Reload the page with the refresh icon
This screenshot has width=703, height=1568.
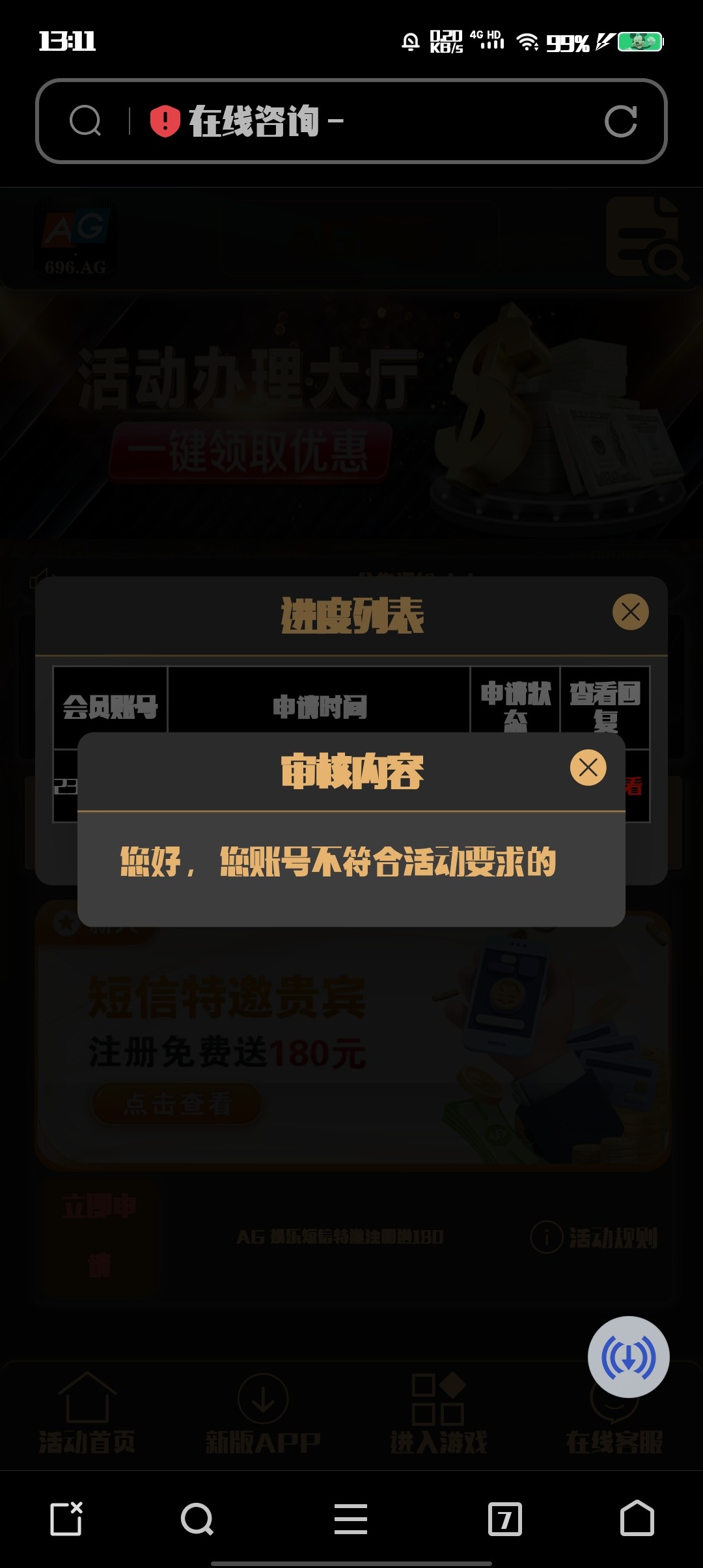[x=620, y=121]
